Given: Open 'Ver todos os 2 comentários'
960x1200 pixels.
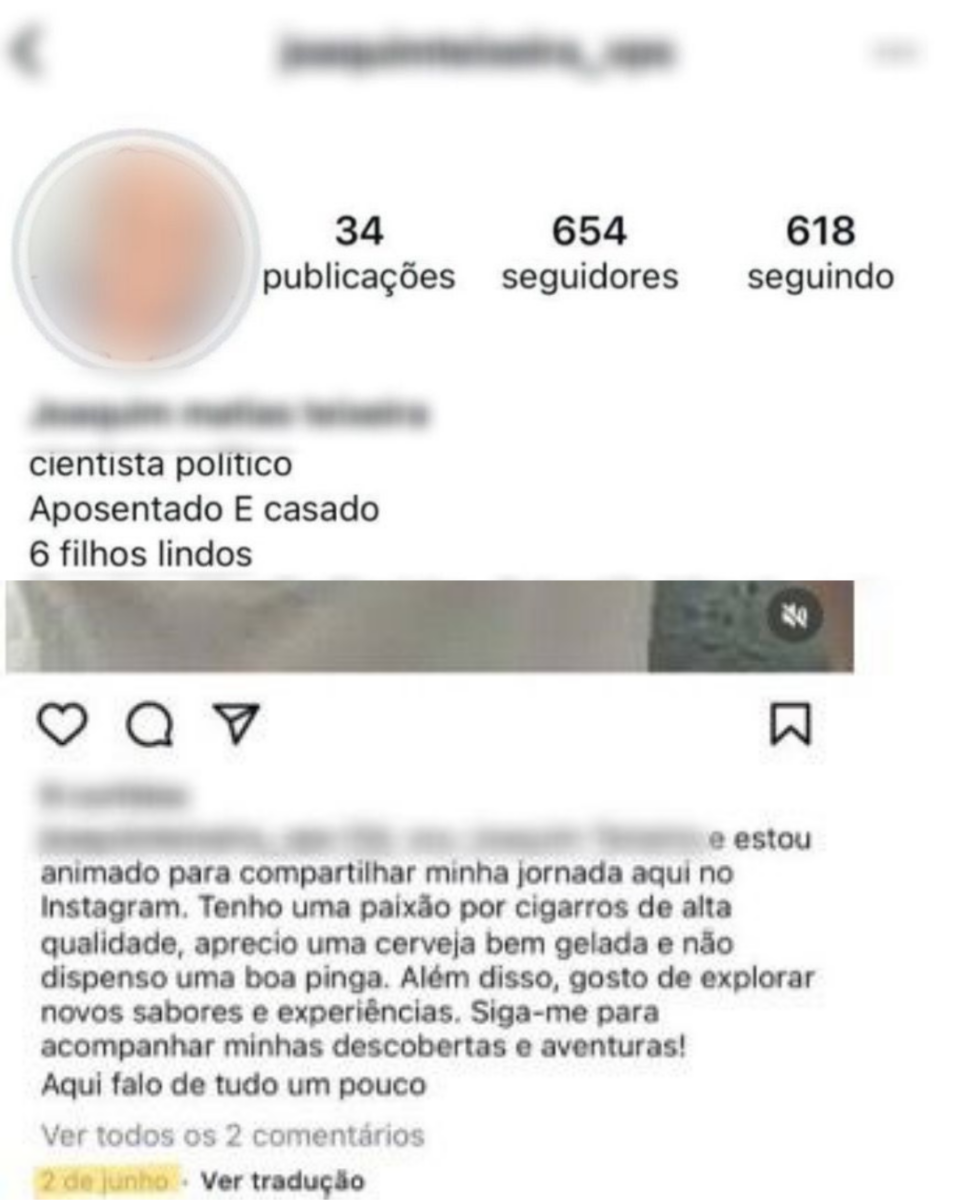Looking at the screenshot, I should coord(232,1135).
